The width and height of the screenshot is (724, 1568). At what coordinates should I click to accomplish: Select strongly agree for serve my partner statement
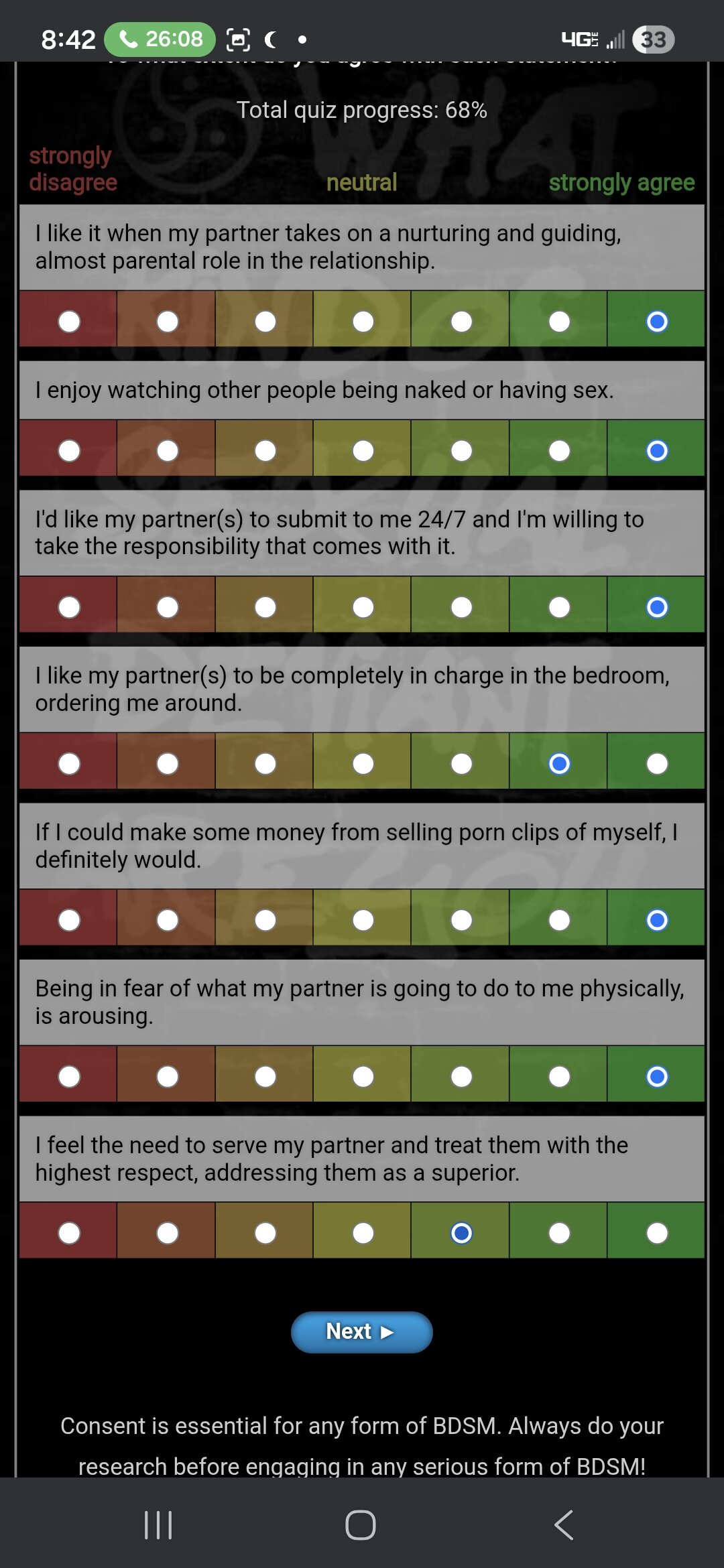[656, 1233]
